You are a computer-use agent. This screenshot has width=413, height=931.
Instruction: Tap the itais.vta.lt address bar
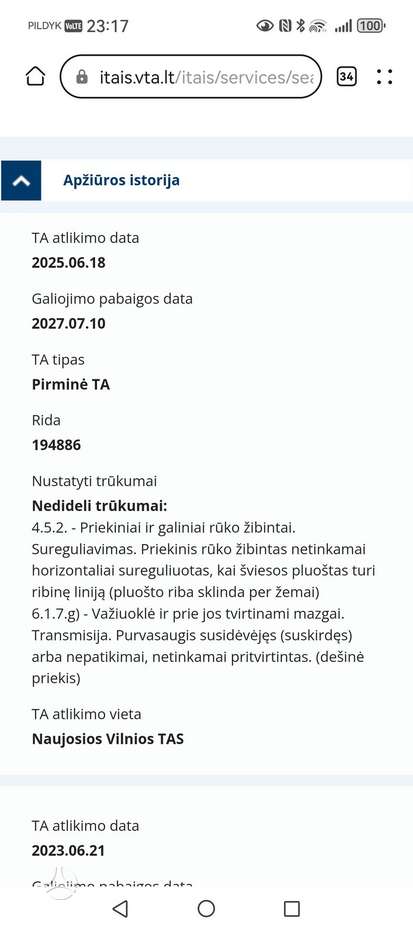click(x=191, y=77)
